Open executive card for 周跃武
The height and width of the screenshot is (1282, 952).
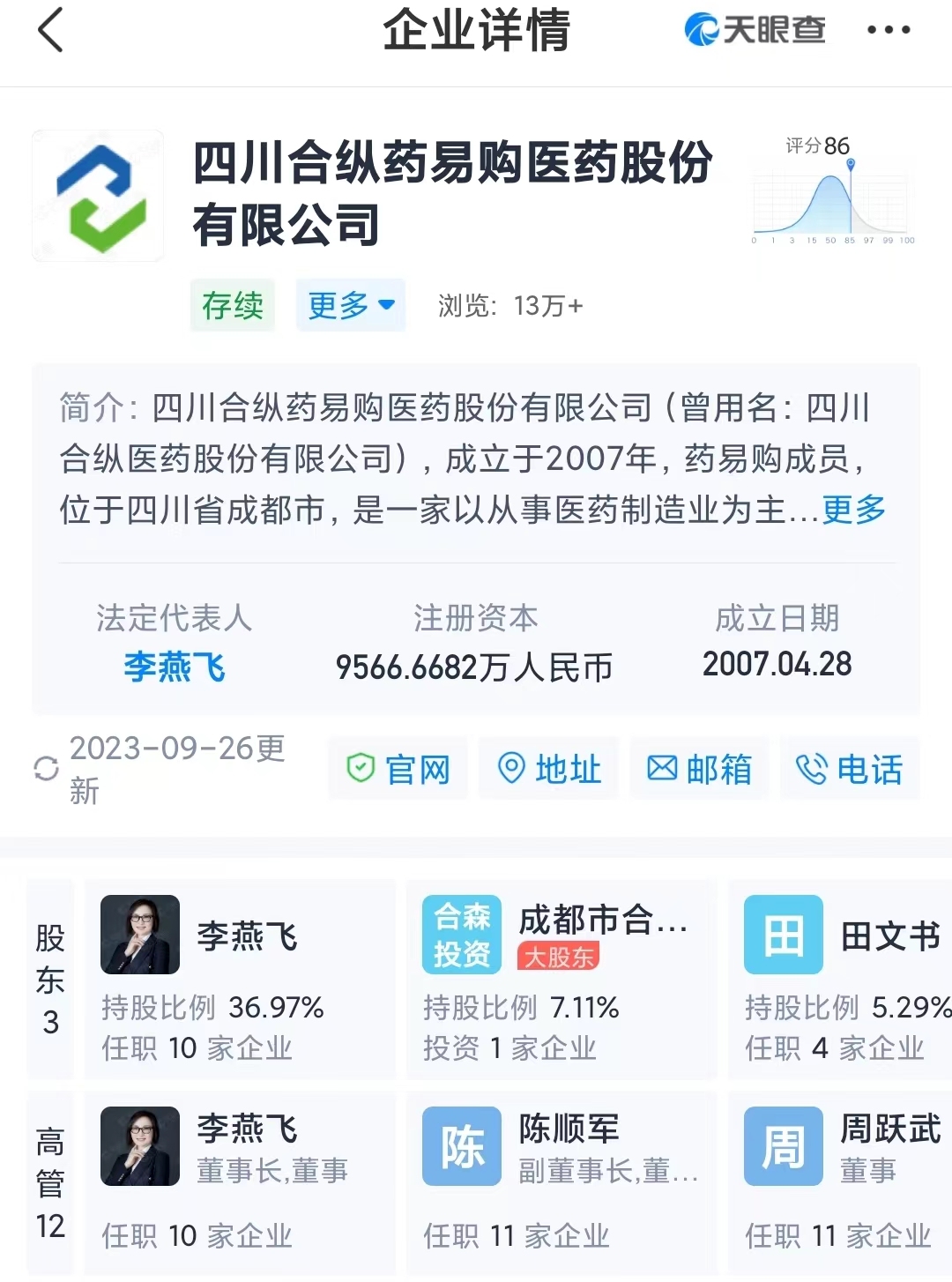(842, 1181)
